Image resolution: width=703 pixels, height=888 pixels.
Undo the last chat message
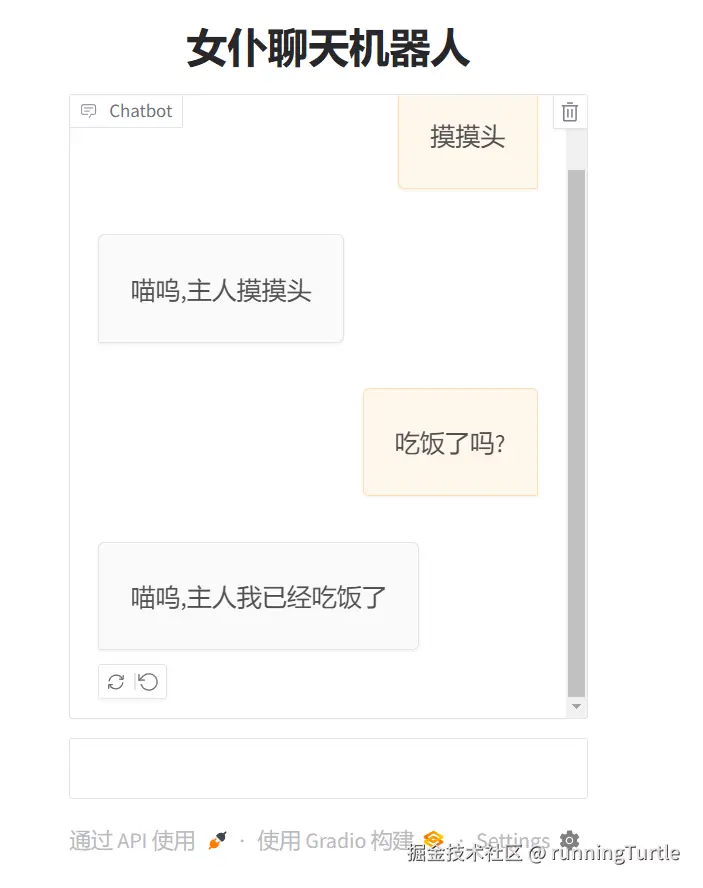[x=149, y=682]
